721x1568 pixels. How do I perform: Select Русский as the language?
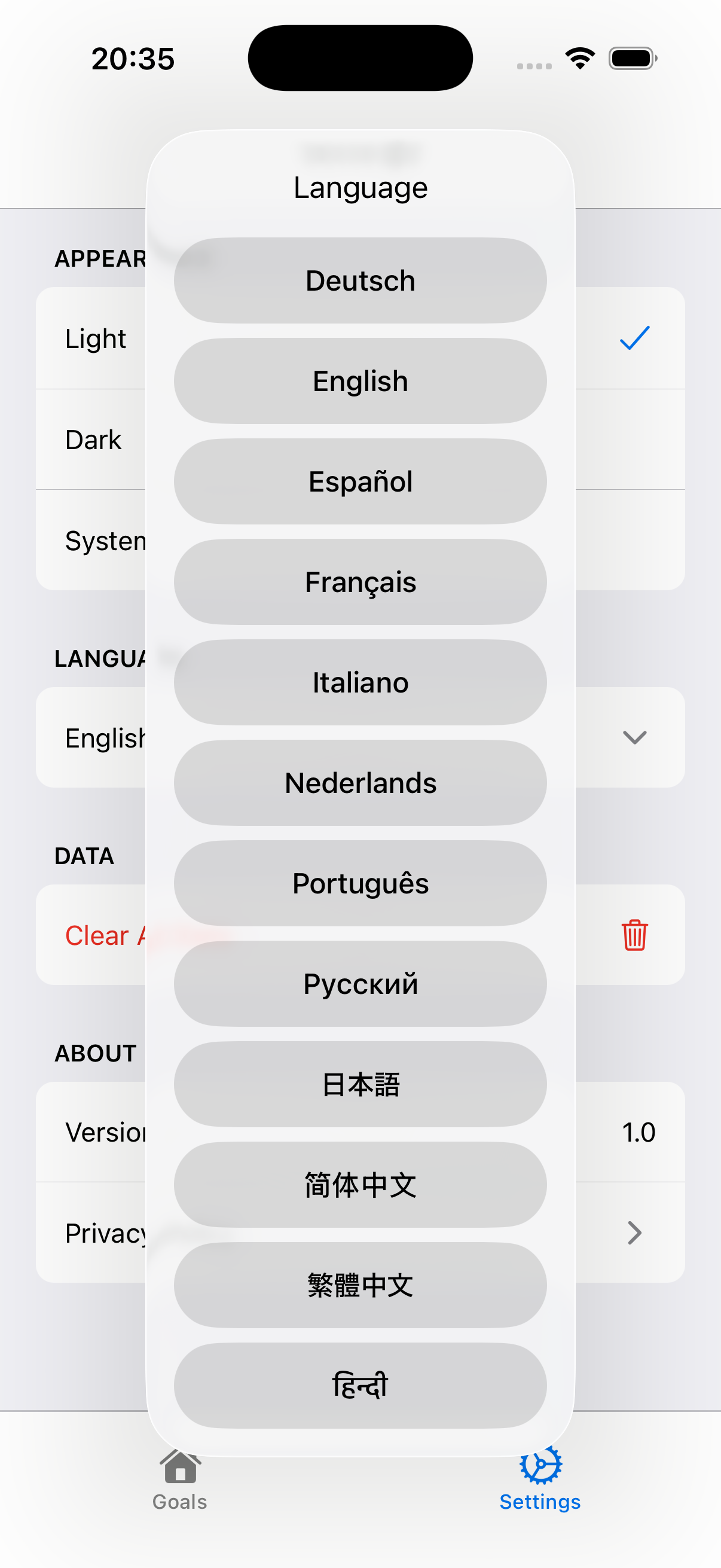(x=360, y=984)
